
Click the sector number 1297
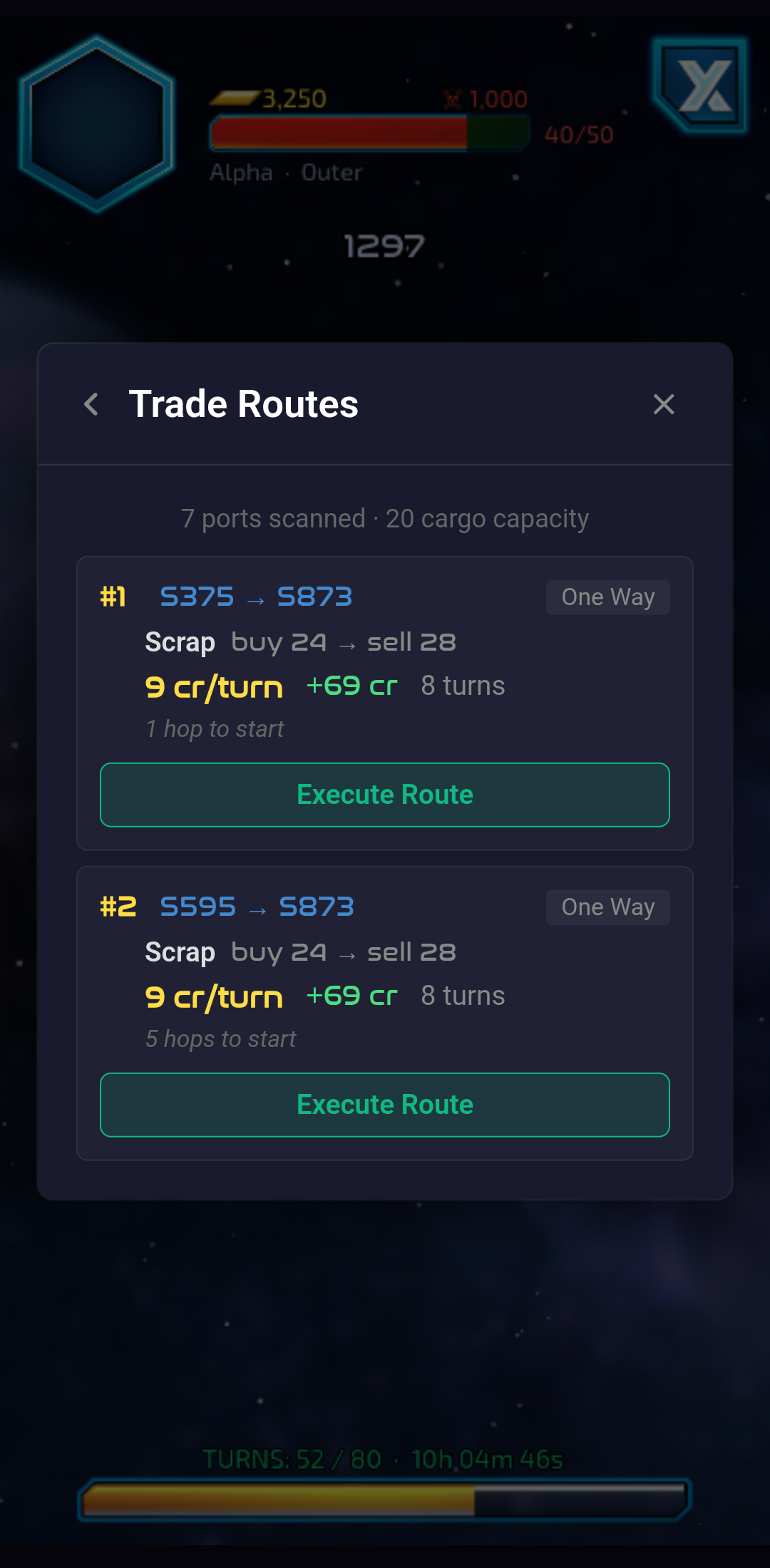pos(384,244)
